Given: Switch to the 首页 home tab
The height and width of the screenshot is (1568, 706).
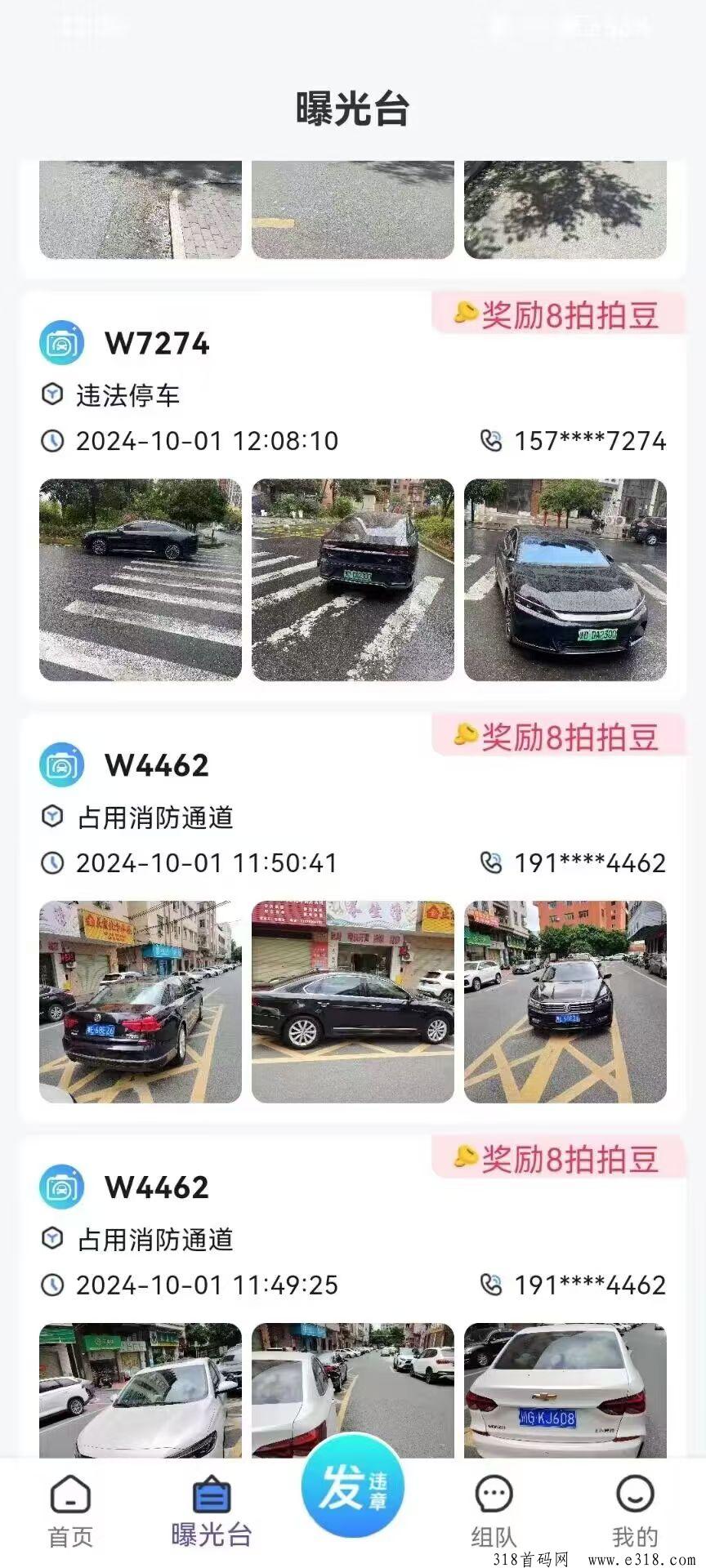Looking at the screenshot, I should tap(71, 1510).
